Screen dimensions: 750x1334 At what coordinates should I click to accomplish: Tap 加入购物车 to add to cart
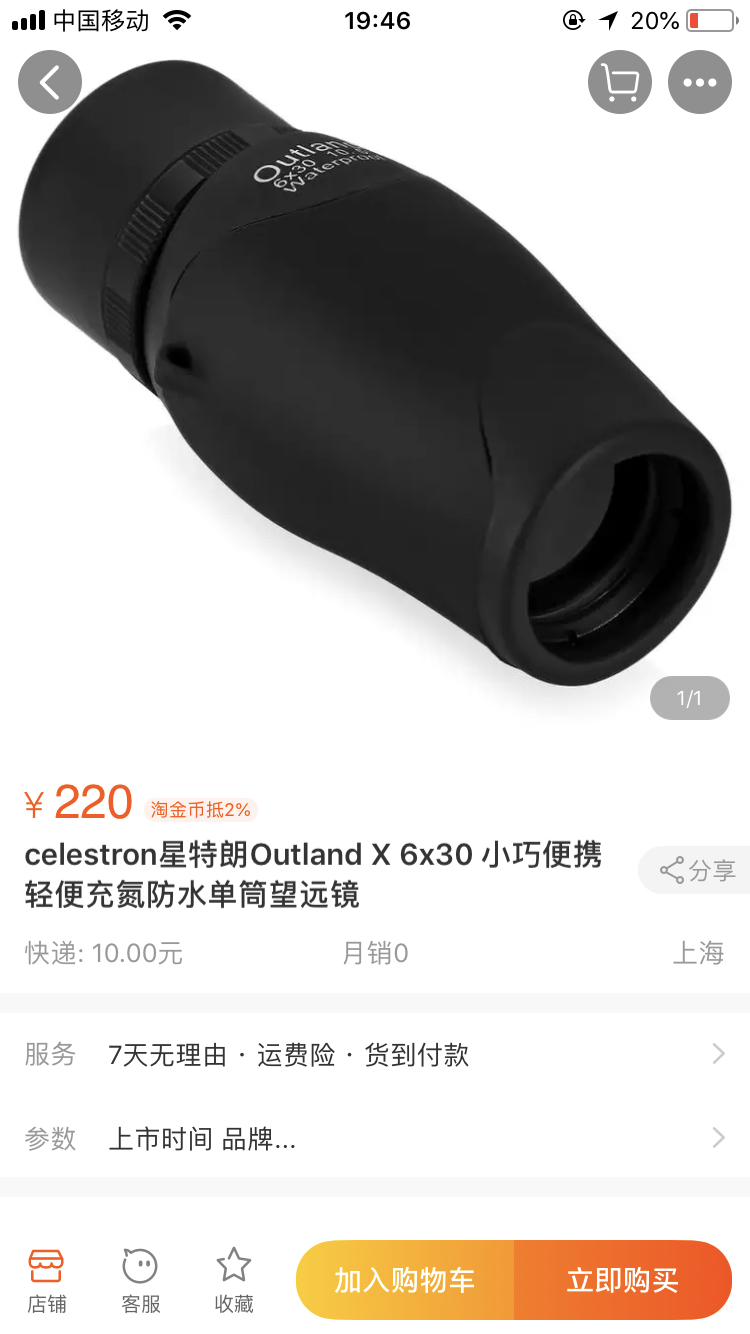coord(405,1280)
